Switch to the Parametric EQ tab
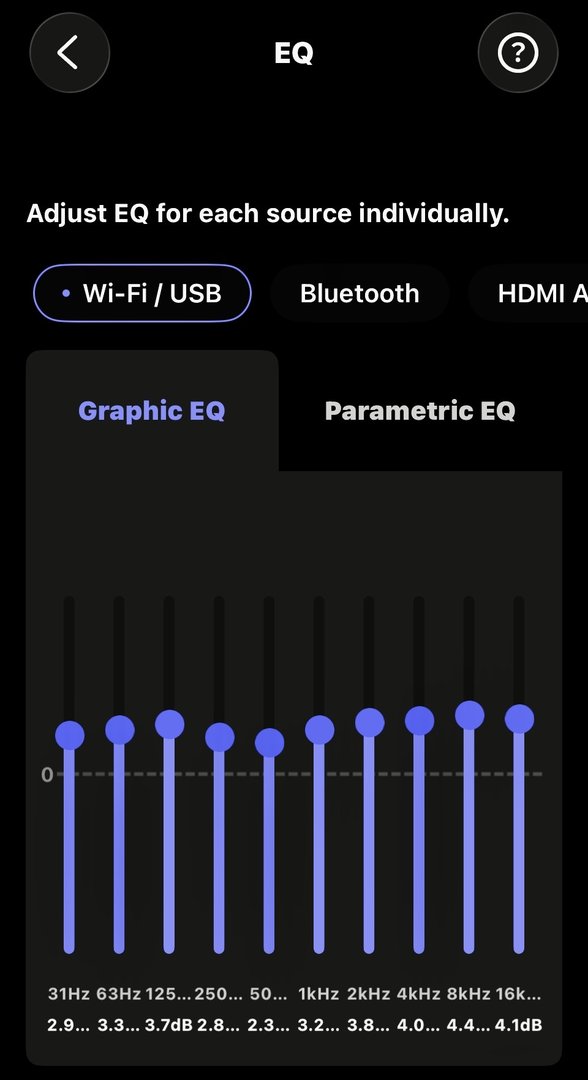588x1080 pixels. coord(420,411)
